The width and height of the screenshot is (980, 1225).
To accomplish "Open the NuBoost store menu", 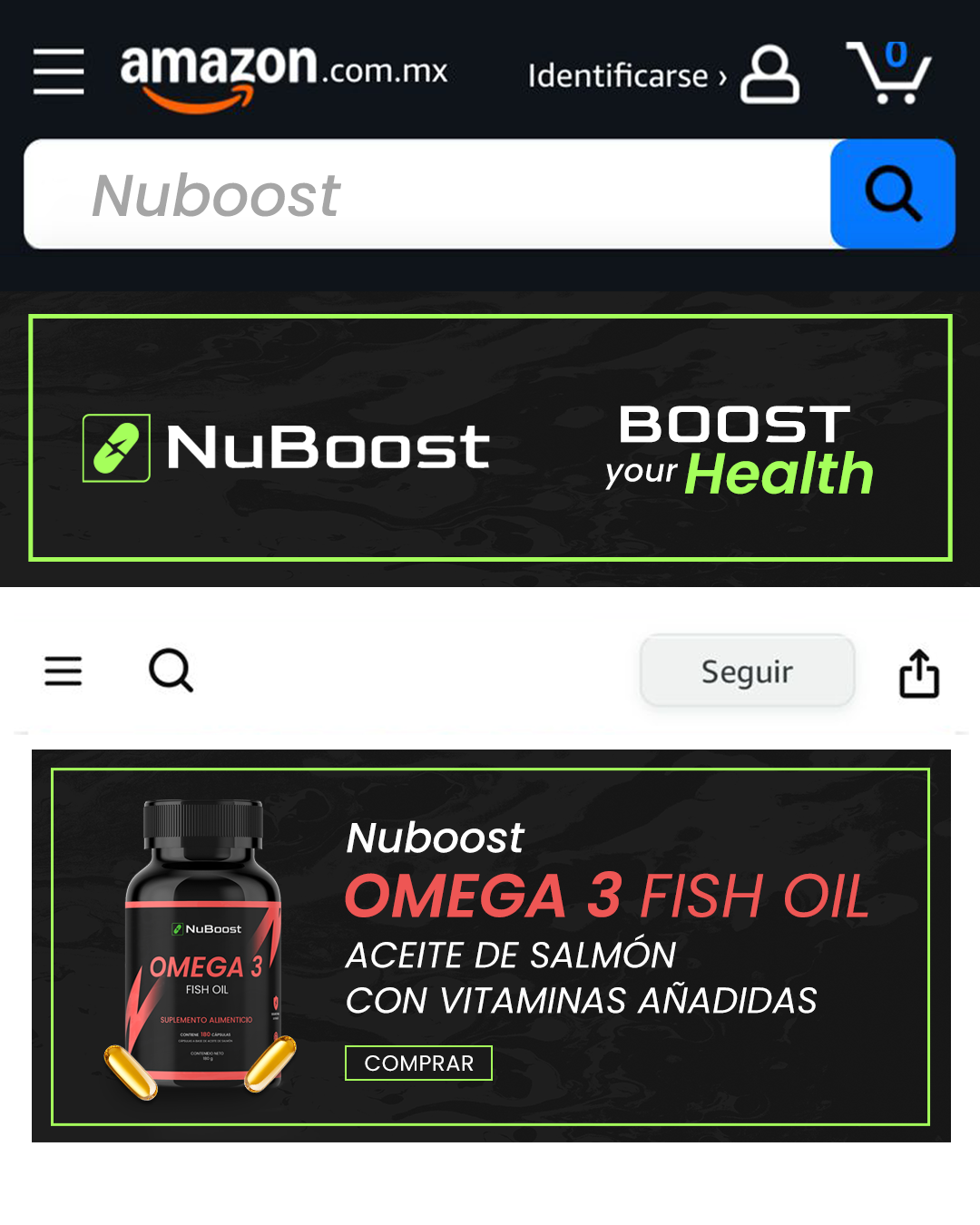I will pyautogui.click(x=64, y=671).
